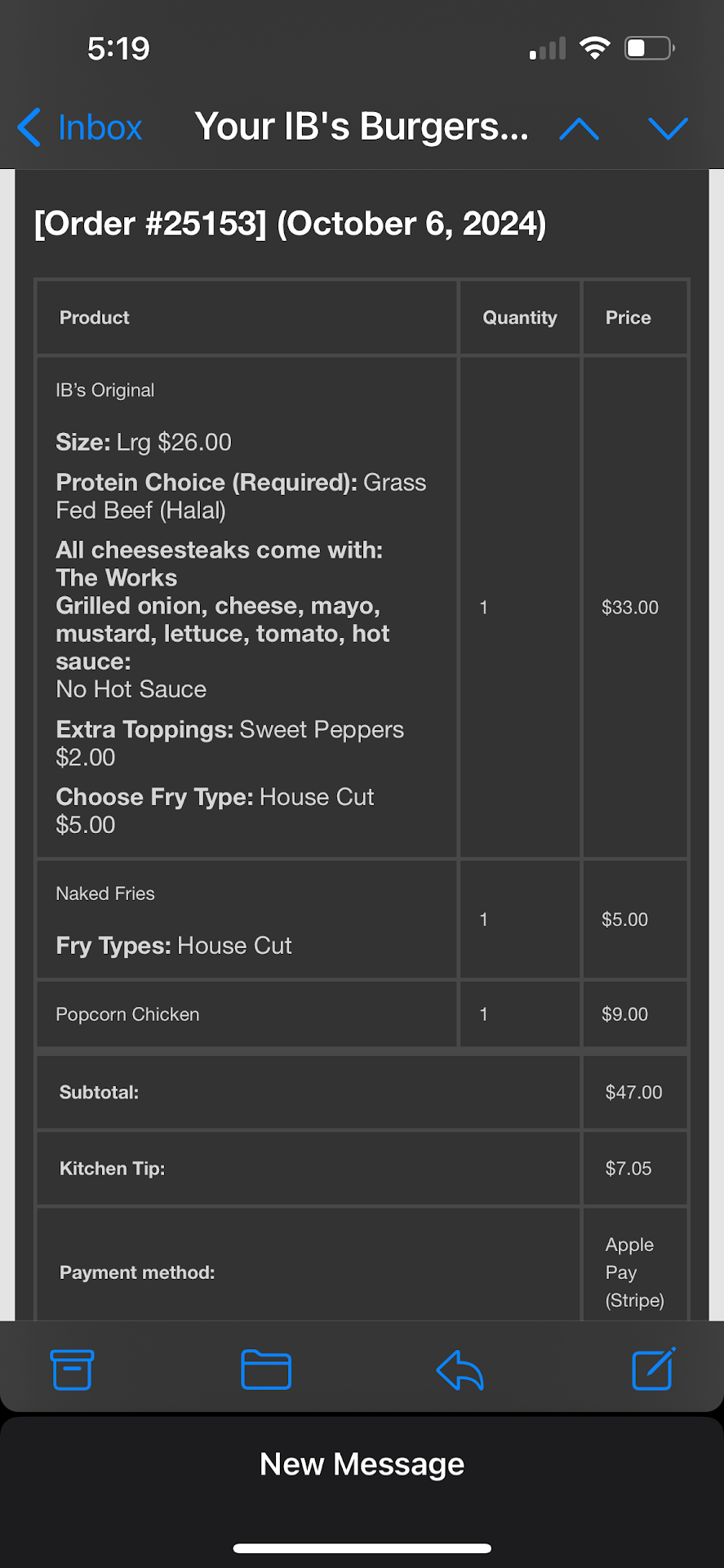This screenshot has height=1568, width=724.
Task: Go to the next email
Action: tap(668, 128)
